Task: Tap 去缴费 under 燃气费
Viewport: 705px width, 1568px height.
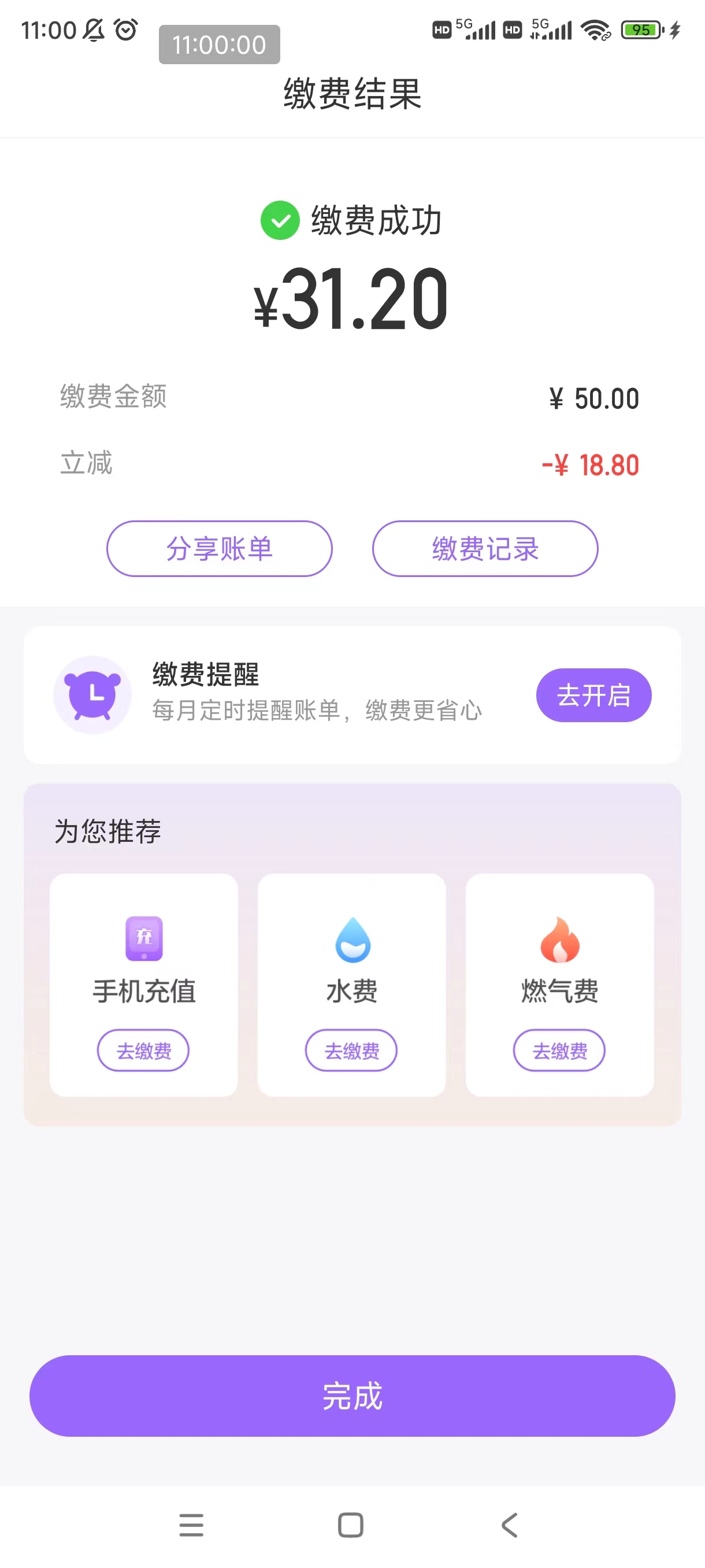Action: click(x=559, y=1050)
